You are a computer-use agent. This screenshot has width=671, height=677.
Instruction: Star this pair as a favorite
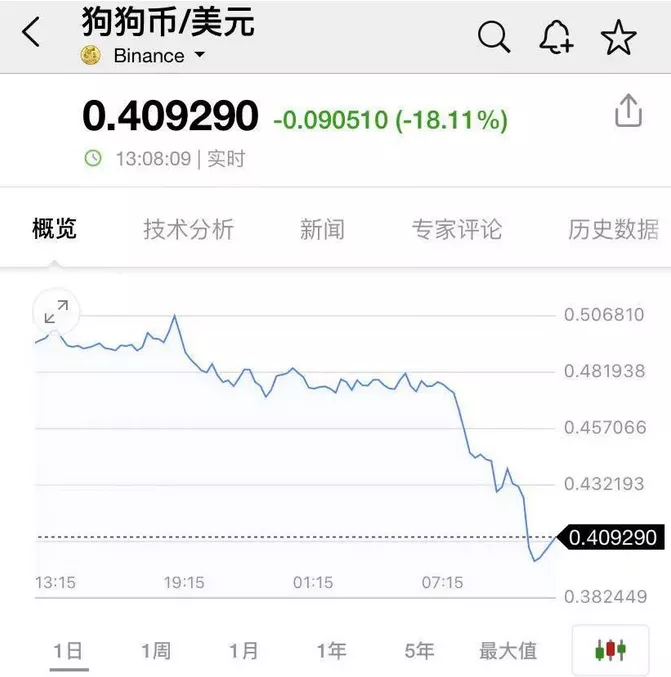pos(618,37)
